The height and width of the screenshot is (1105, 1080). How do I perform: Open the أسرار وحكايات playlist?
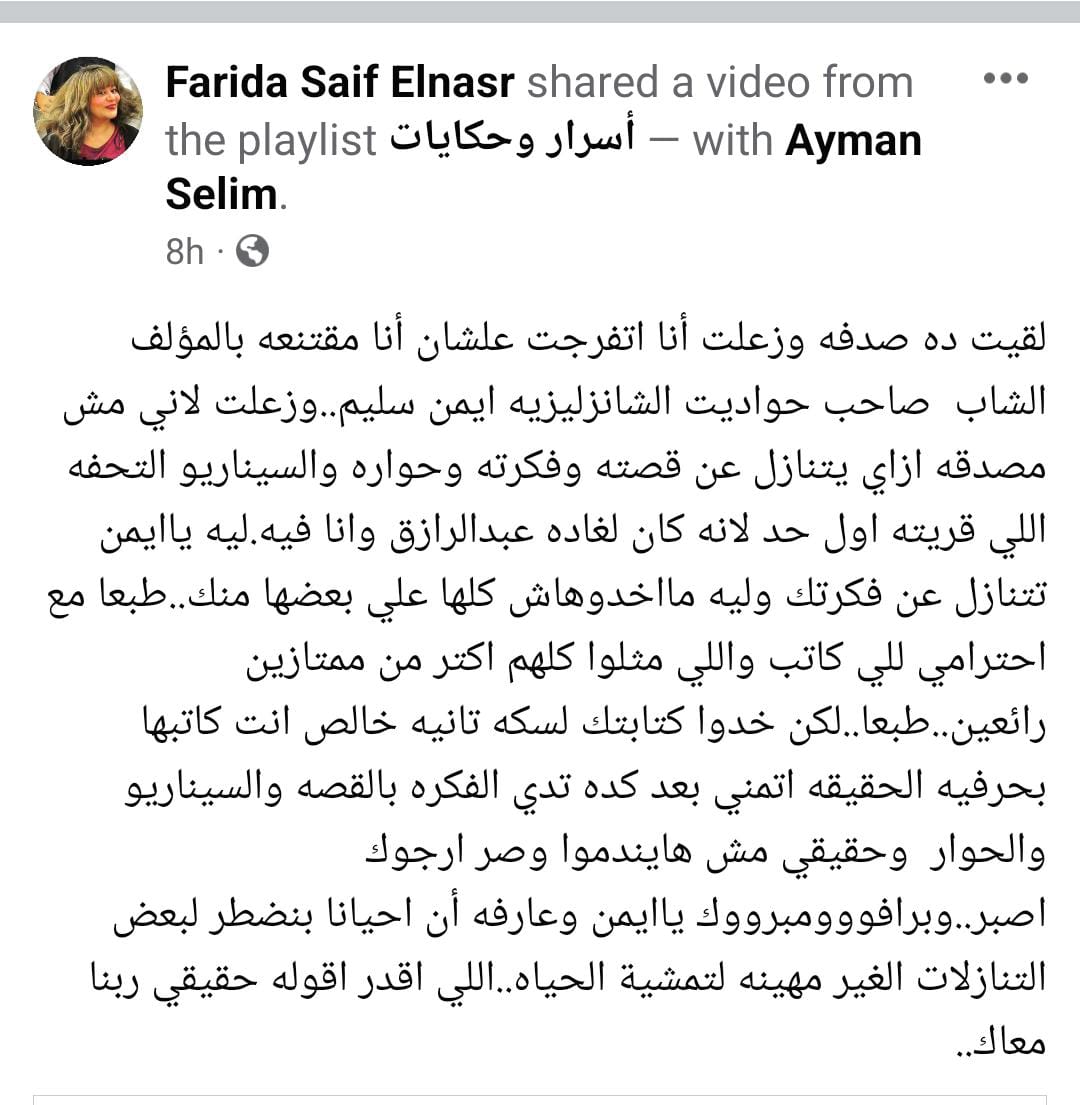(x=511, y=141)
